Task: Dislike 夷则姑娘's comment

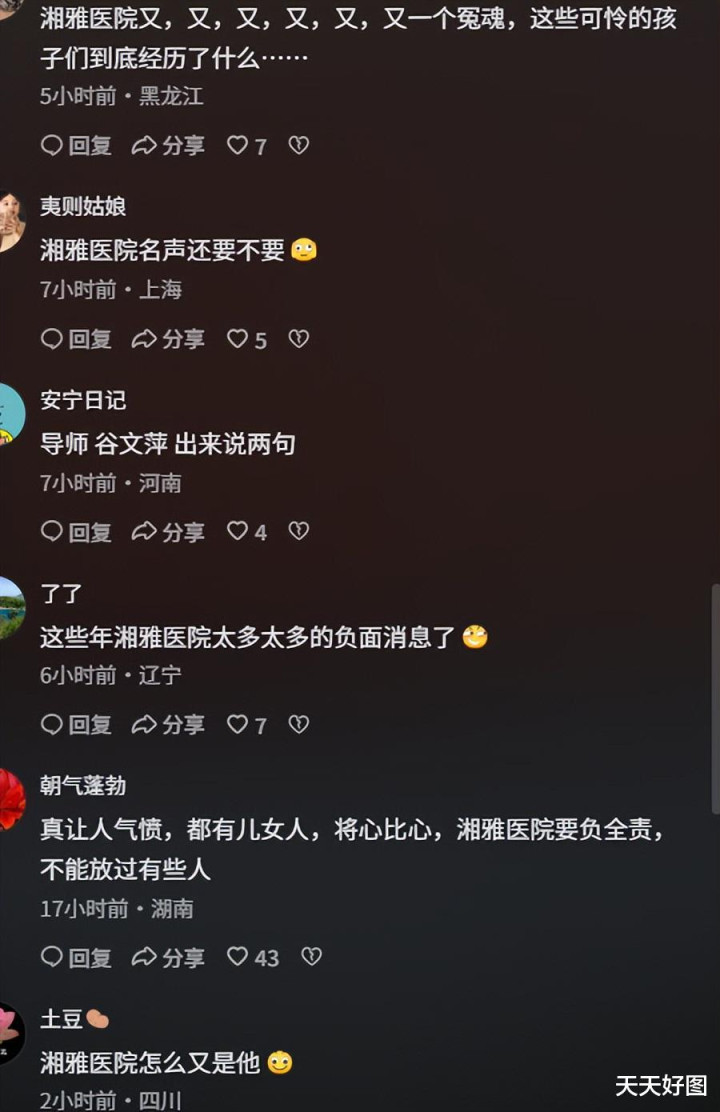Action: [298, 339]
